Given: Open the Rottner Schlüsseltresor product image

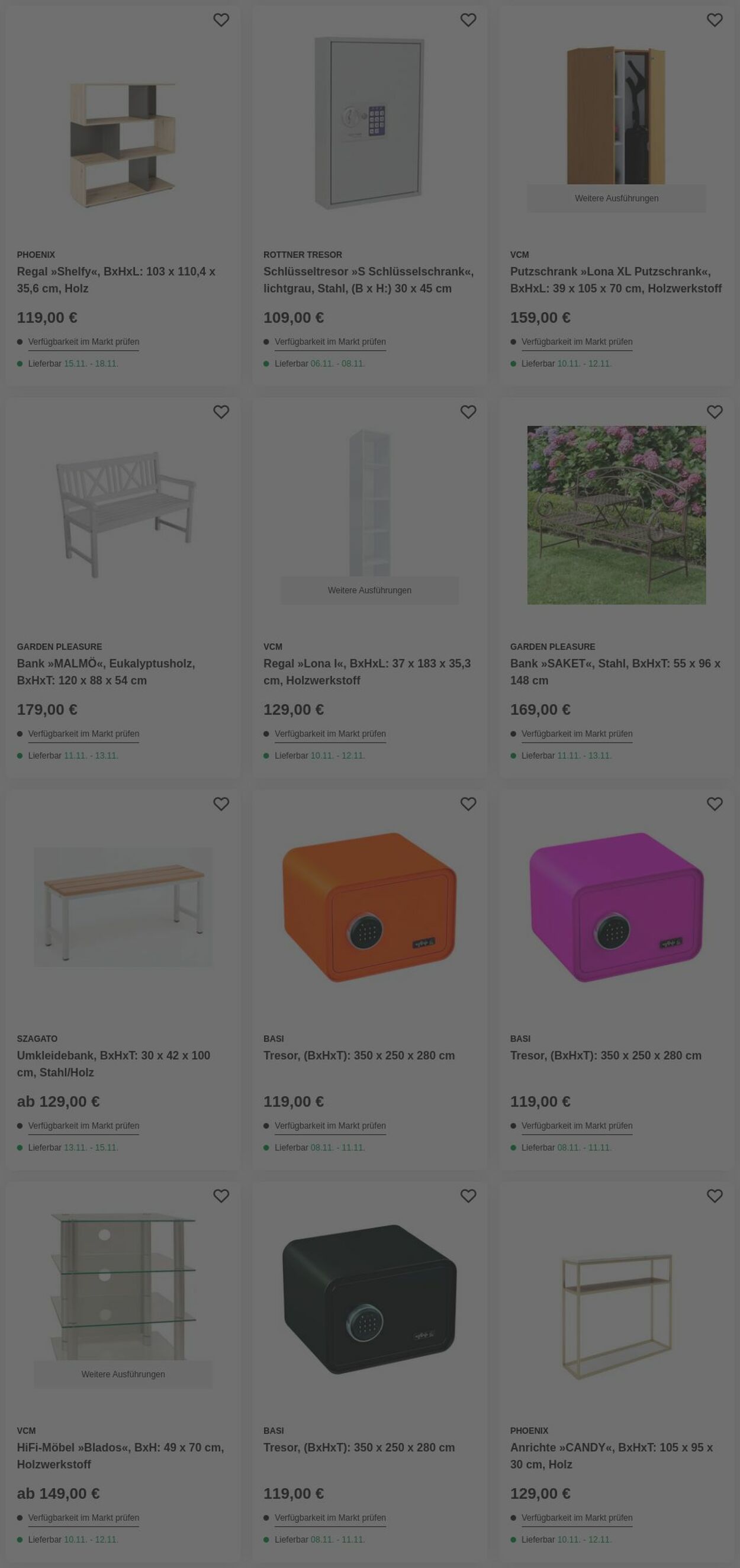Looking at the screenshot, I should pyautogui.click(x=369, y=123).
